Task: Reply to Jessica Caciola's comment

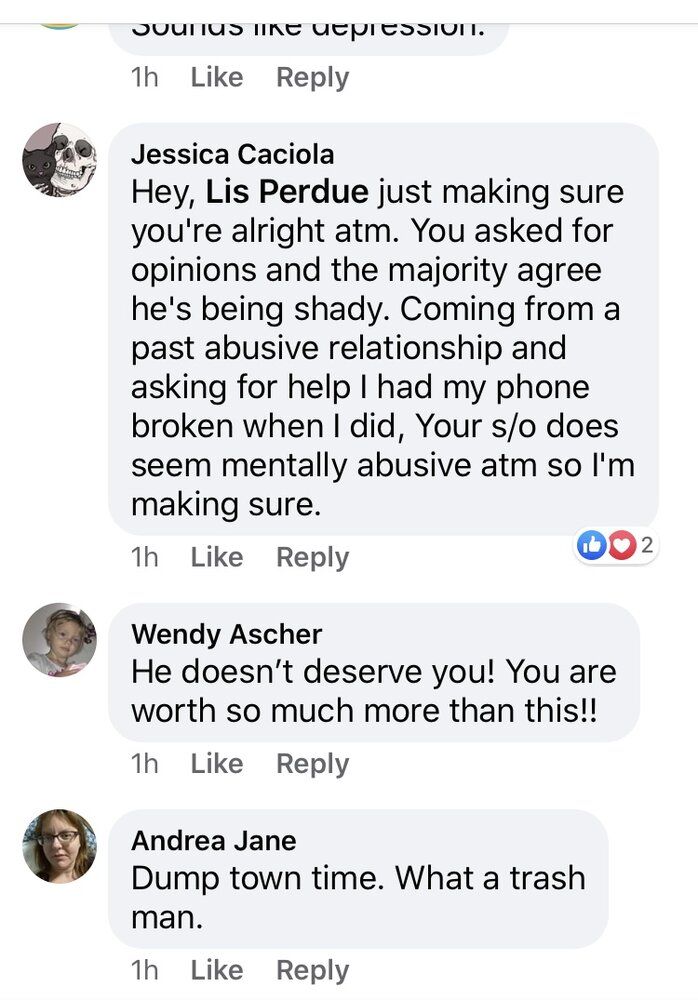Action: coord(312,557)
